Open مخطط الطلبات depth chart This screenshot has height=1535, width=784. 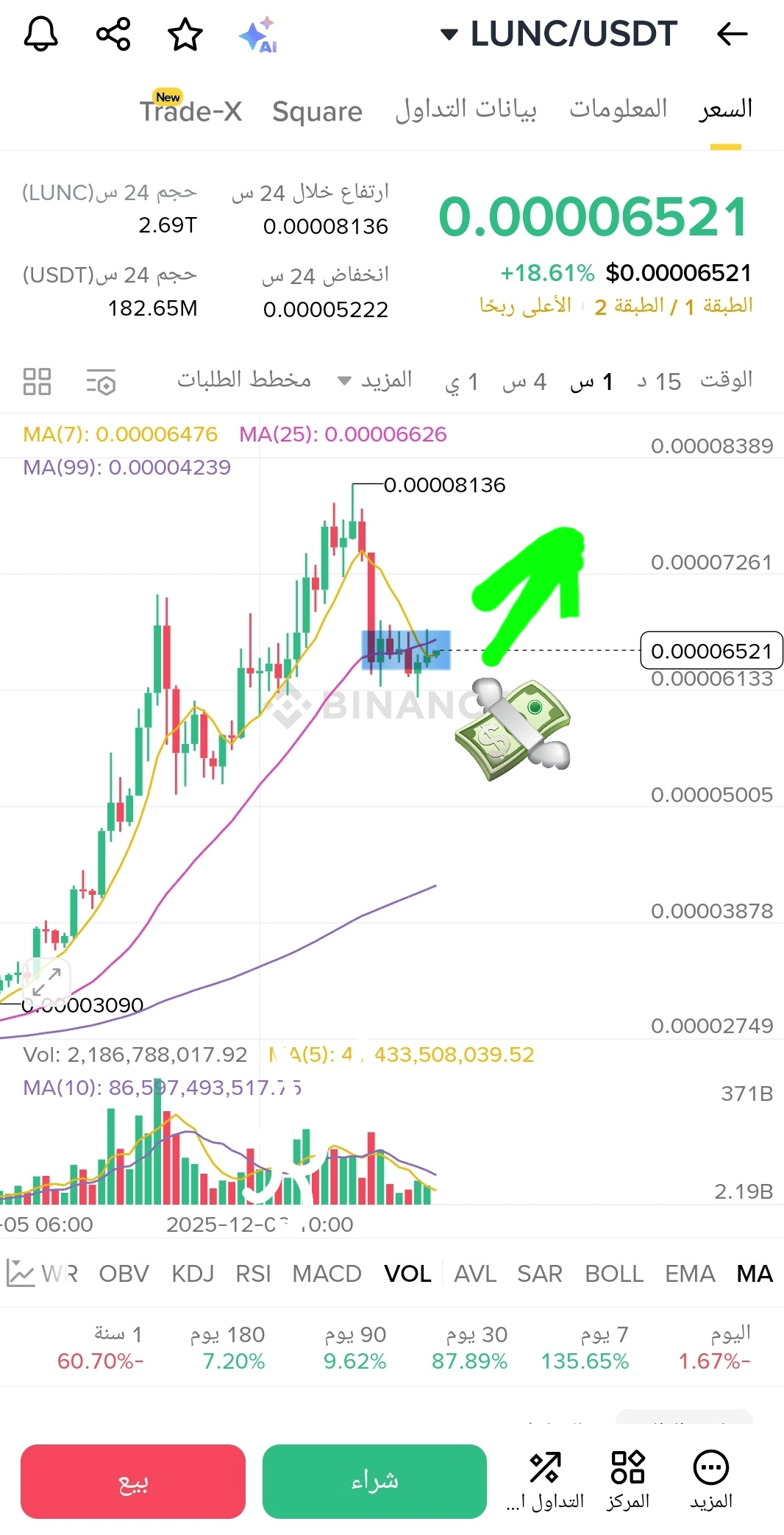click(243, 380)
